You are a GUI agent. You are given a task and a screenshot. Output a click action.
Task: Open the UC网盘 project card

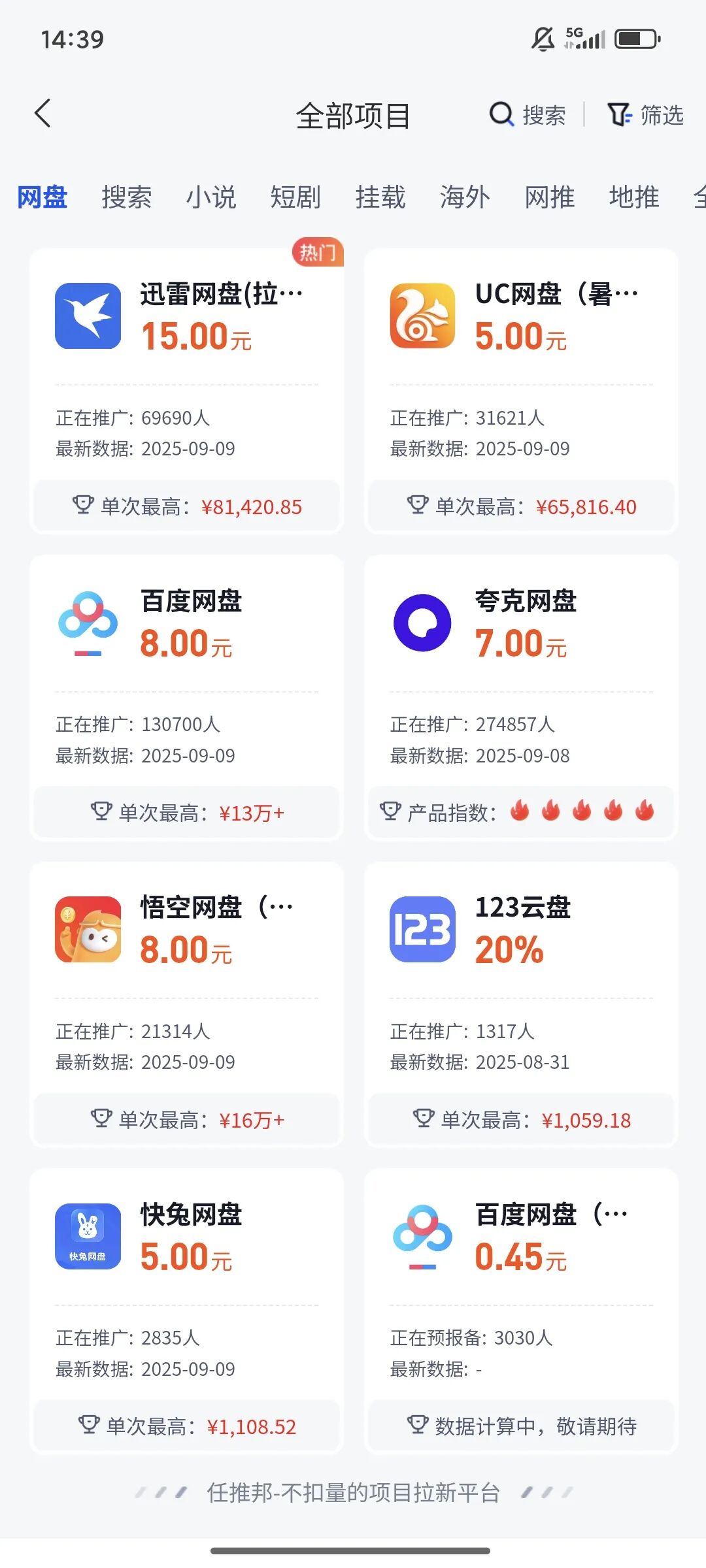521,391
